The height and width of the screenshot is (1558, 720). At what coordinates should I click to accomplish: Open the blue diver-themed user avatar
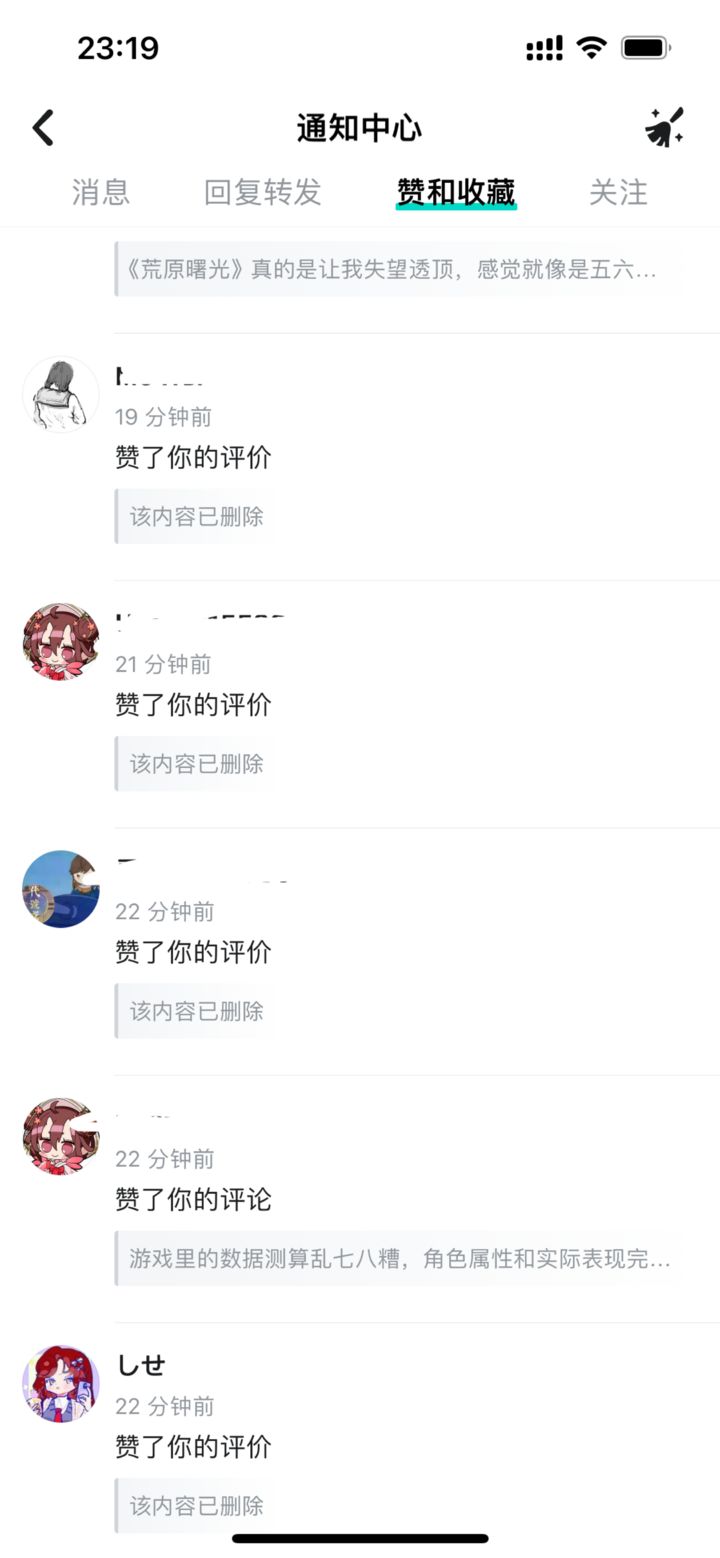(x=60, y=889)
